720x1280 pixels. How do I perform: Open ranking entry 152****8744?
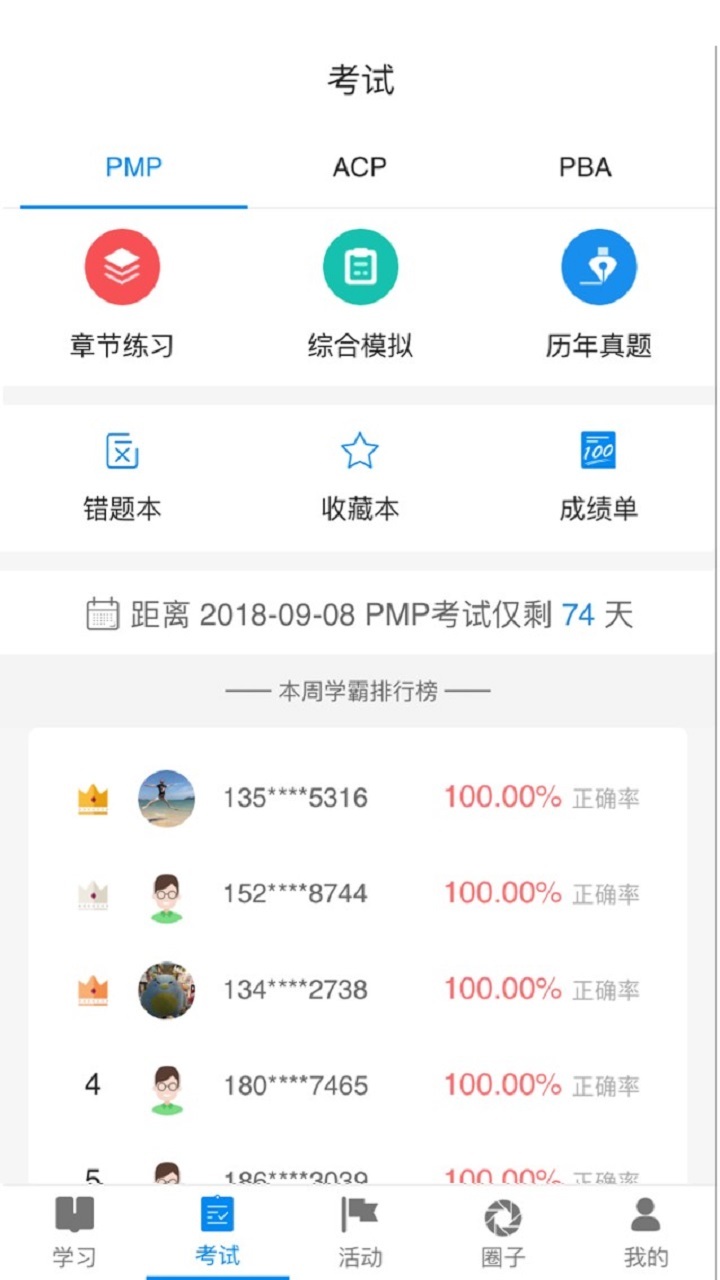pyautogui.click(x=357, y=893)
